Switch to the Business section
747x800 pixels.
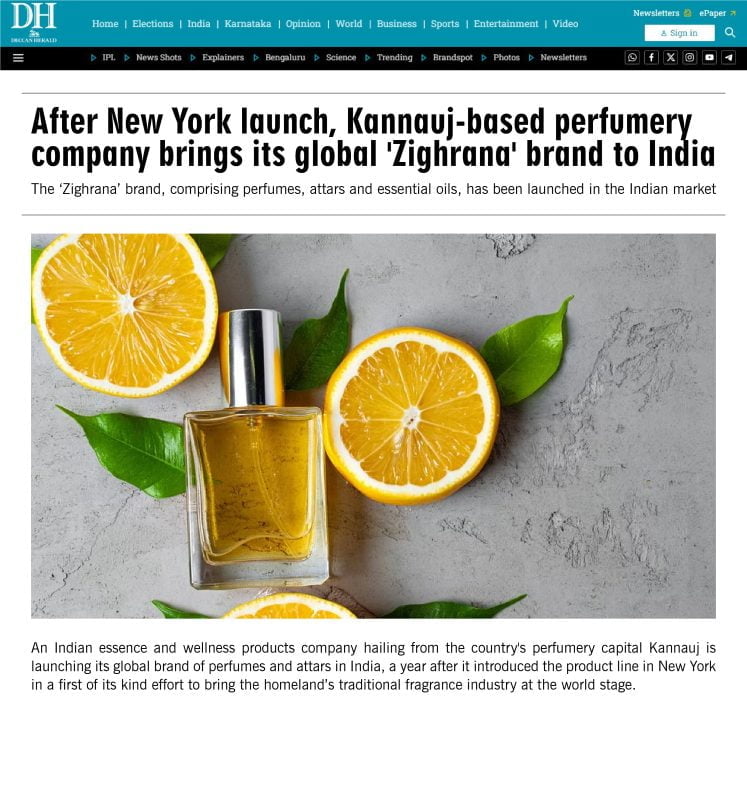[396, 24]
